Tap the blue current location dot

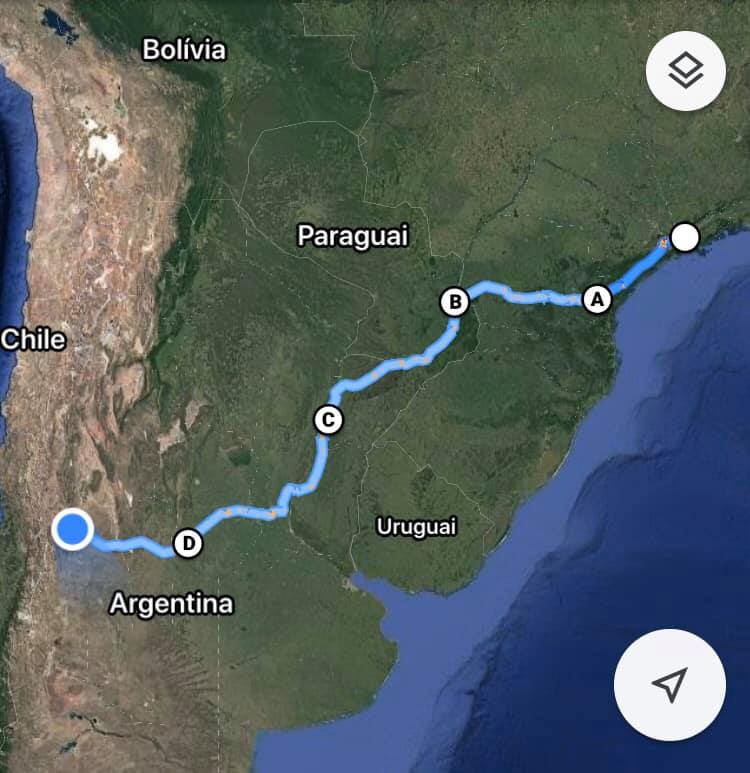pos(73,529)
